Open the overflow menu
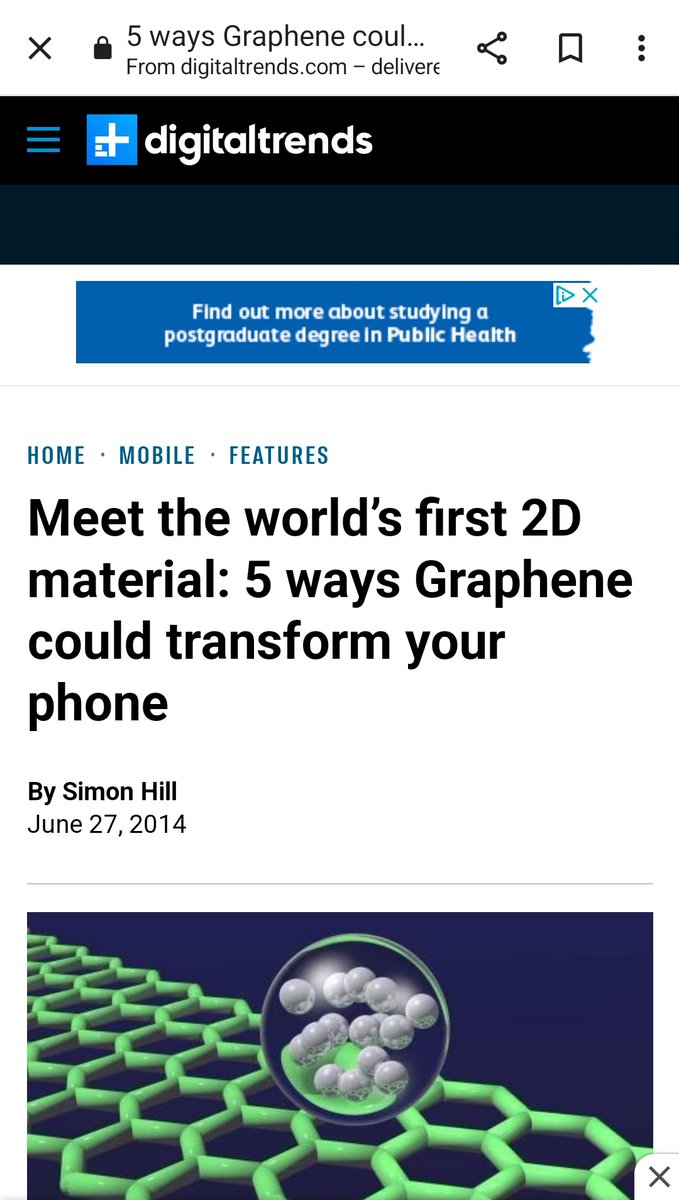This screenshot has height=1200, width=679. coord(641,48)
